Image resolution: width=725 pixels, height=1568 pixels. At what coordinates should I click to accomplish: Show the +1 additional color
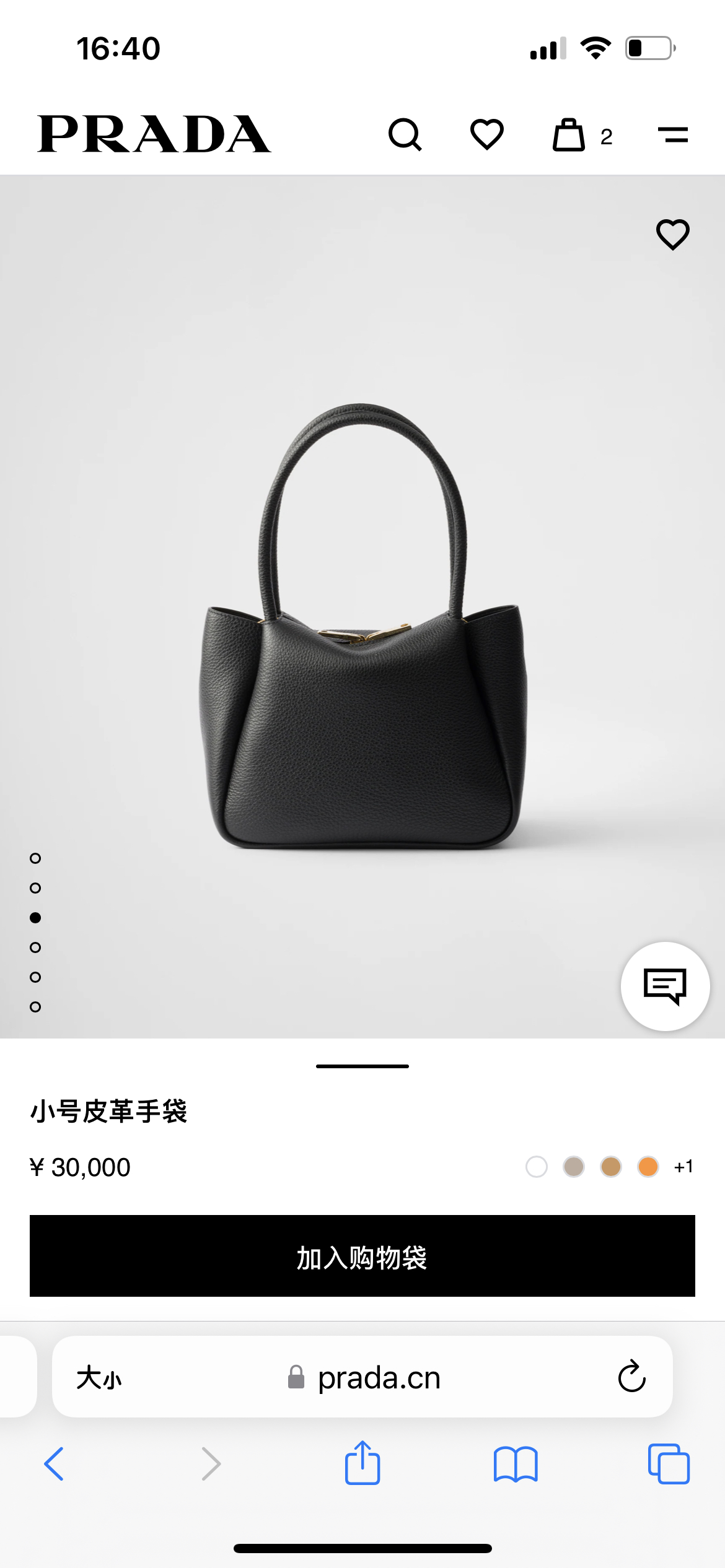click(x=683, y=1167)
